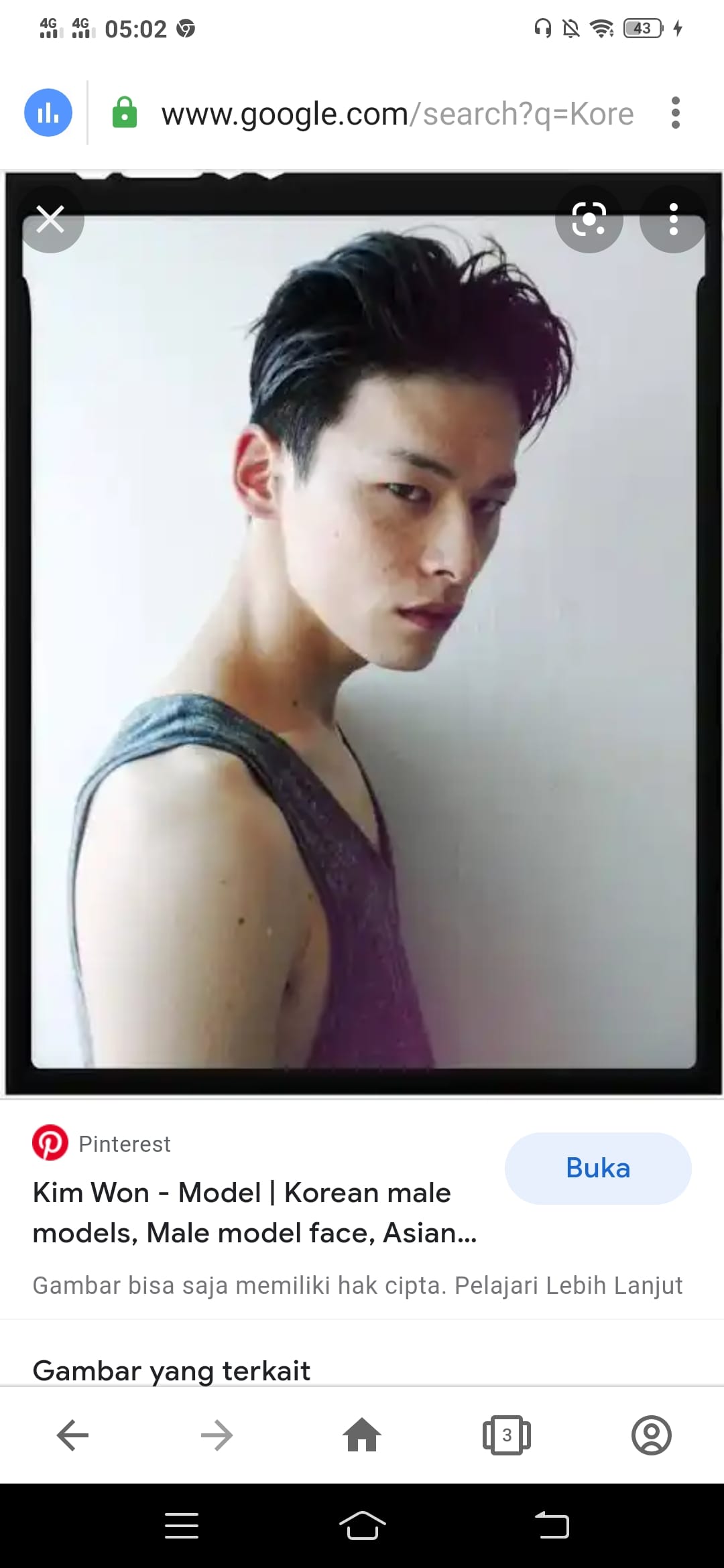Open the browser account profile
Viewport: 724px width, 1568px height.
point(652,1435)
